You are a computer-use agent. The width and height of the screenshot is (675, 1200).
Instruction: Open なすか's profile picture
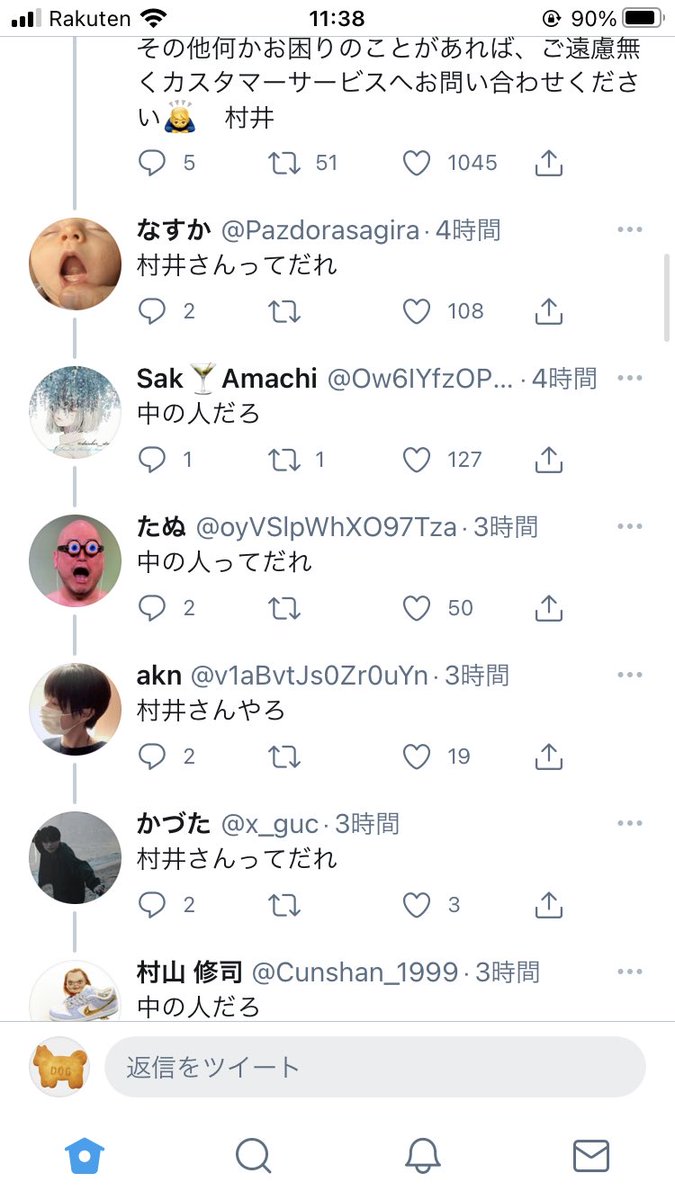pyautogui.click(x=75, y=263)
